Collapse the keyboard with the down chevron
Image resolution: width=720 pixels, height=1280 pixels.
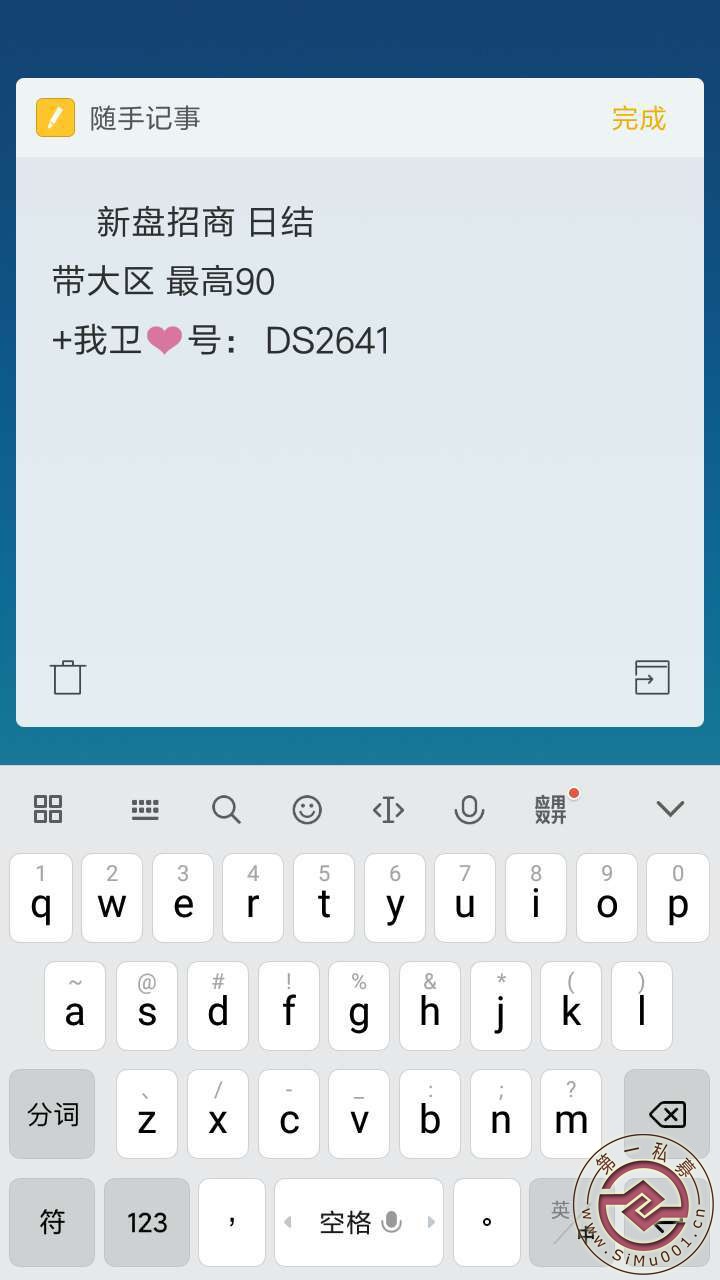tap(670, 808)
